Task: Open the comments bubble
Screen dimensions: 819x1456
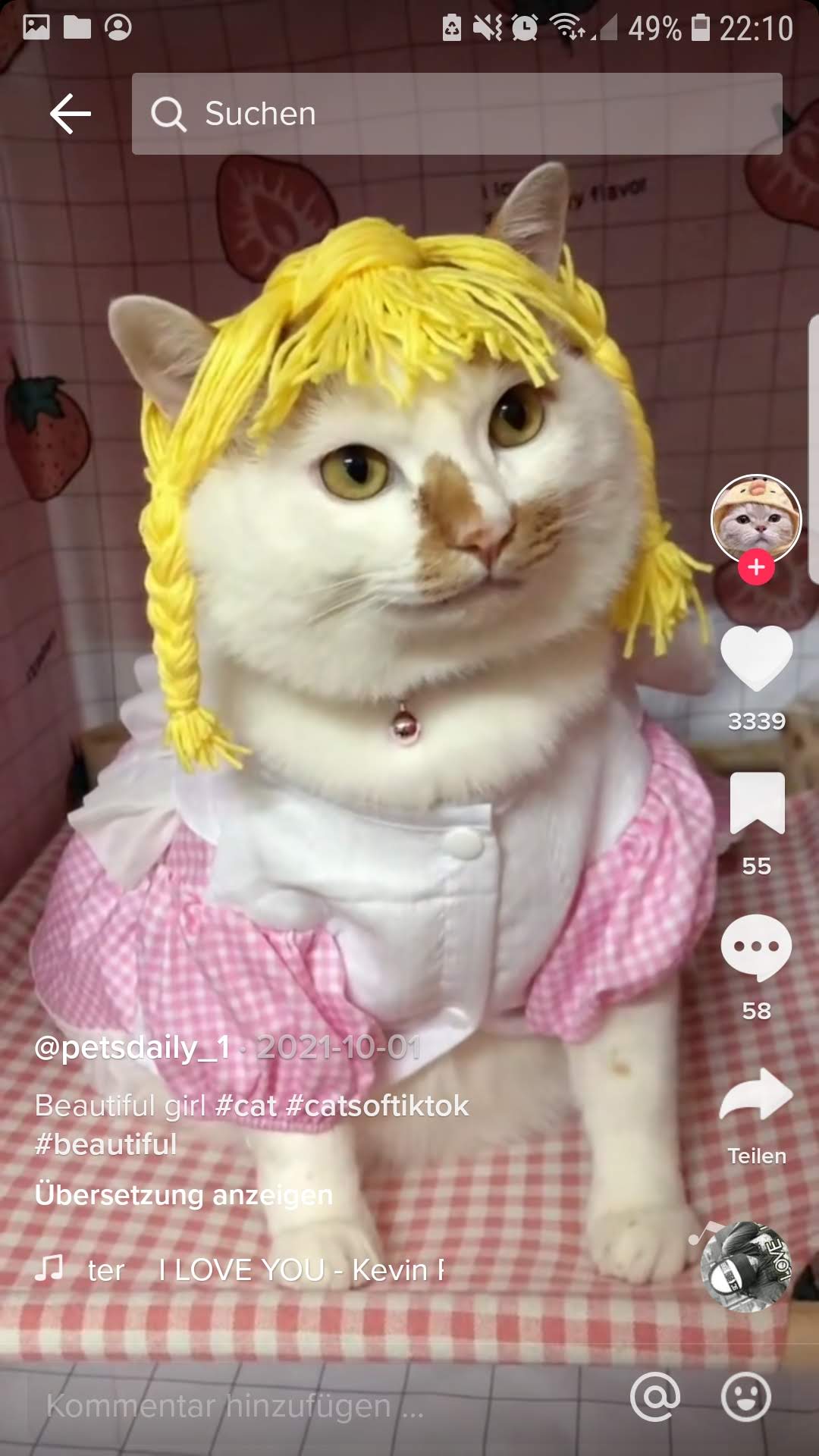Action: click(756, 948)
